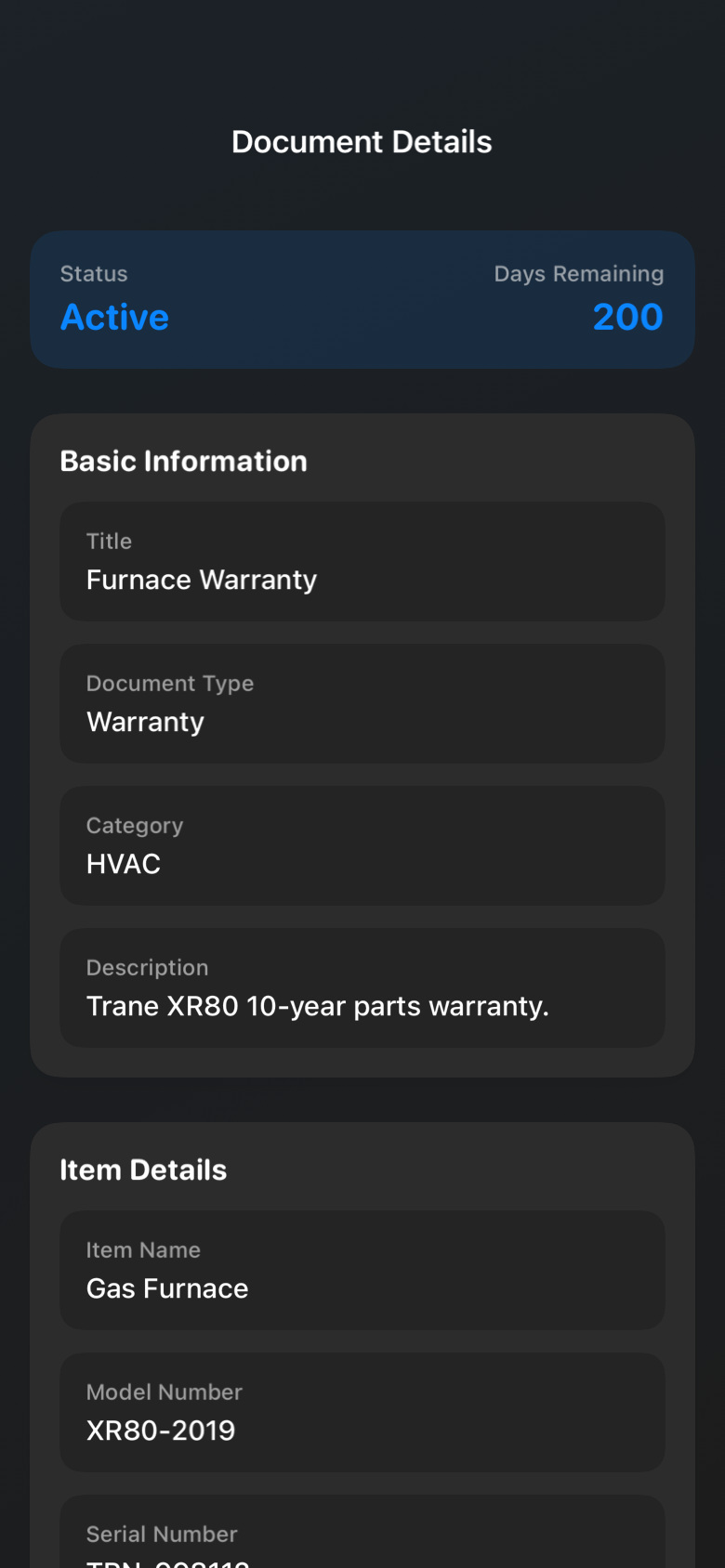Tap the HVAC category value text
The width and height of the screenshot is (725, 1568).
coord(125,864)
